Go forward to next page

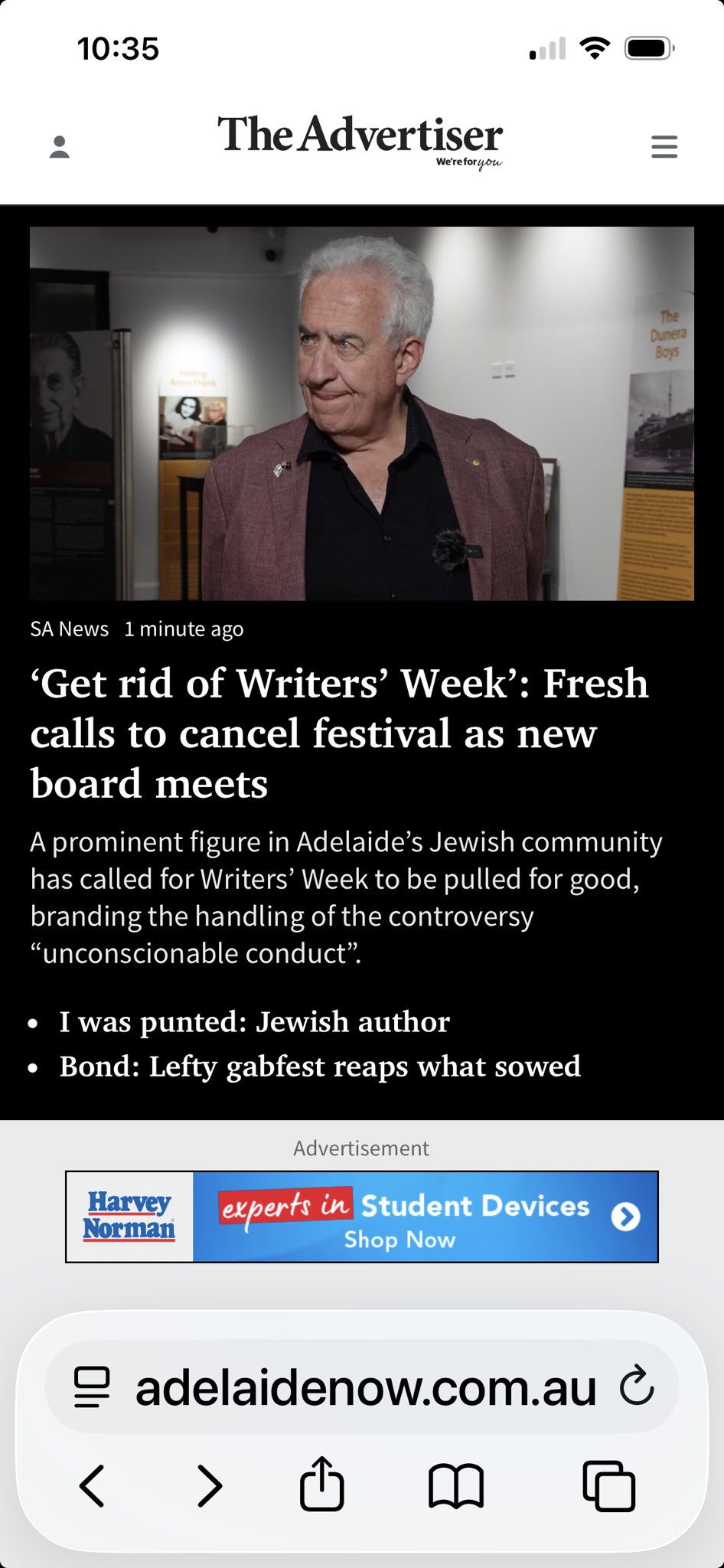[210, 1486]
